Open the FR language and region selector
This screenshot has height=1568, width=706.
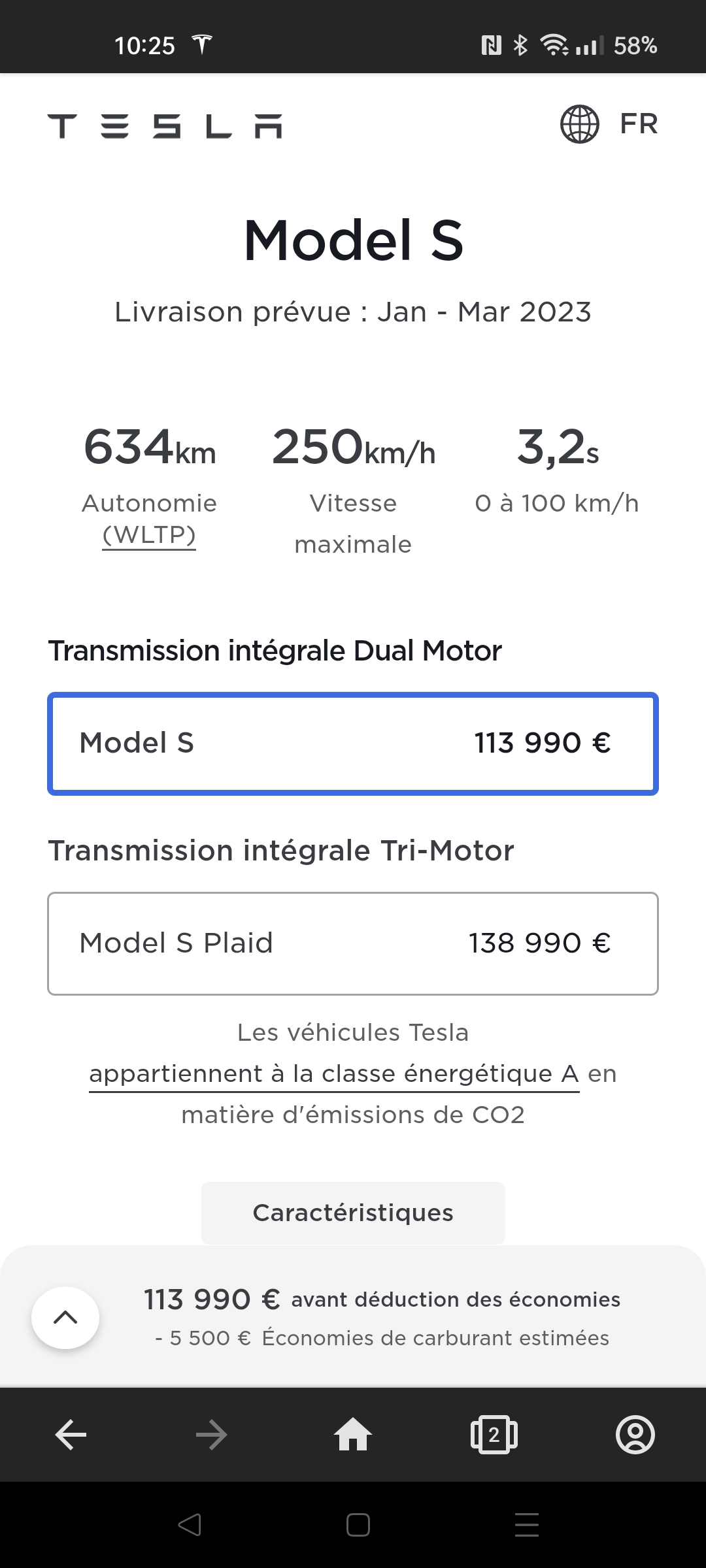[609, 124]
